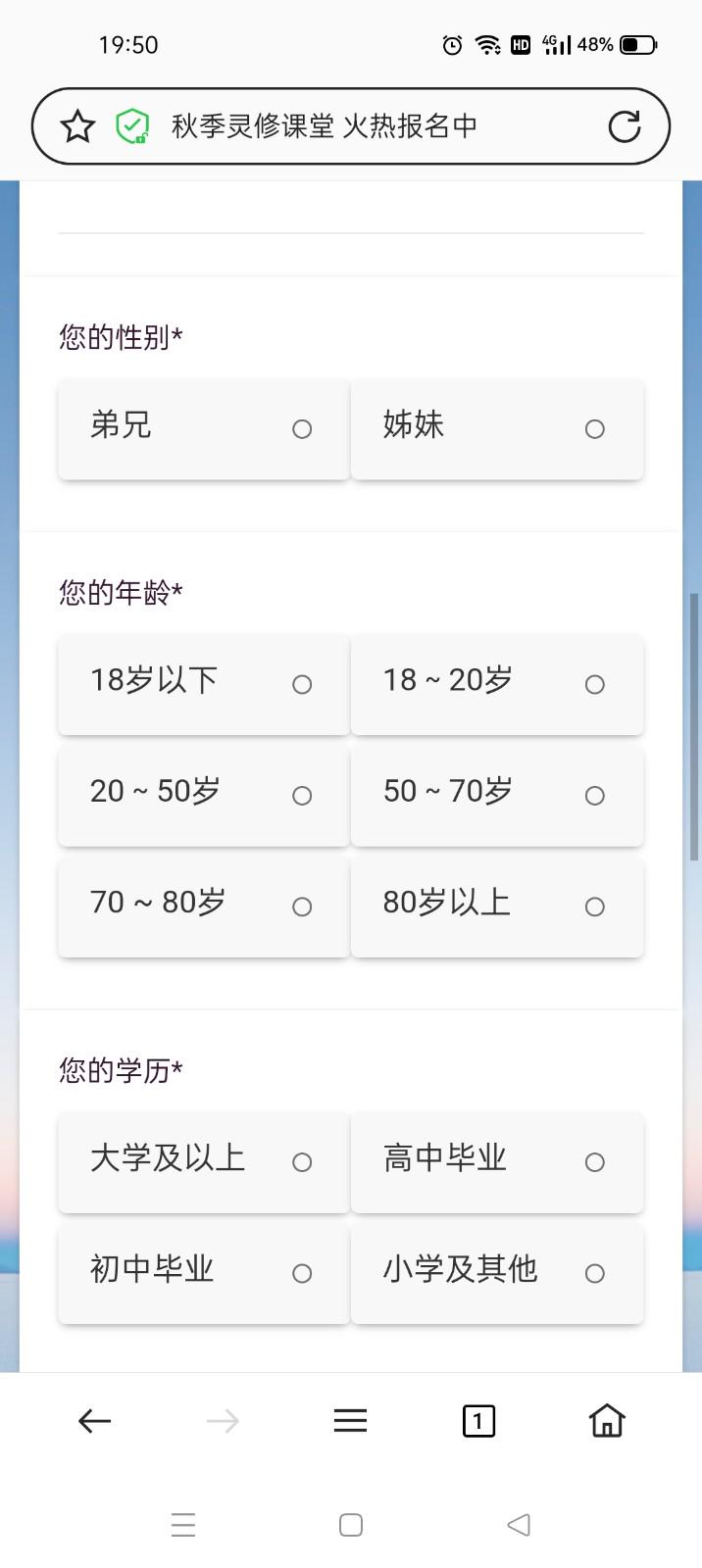
Task: Bookmark this page with the star icon
Action: tap(77, 126)
